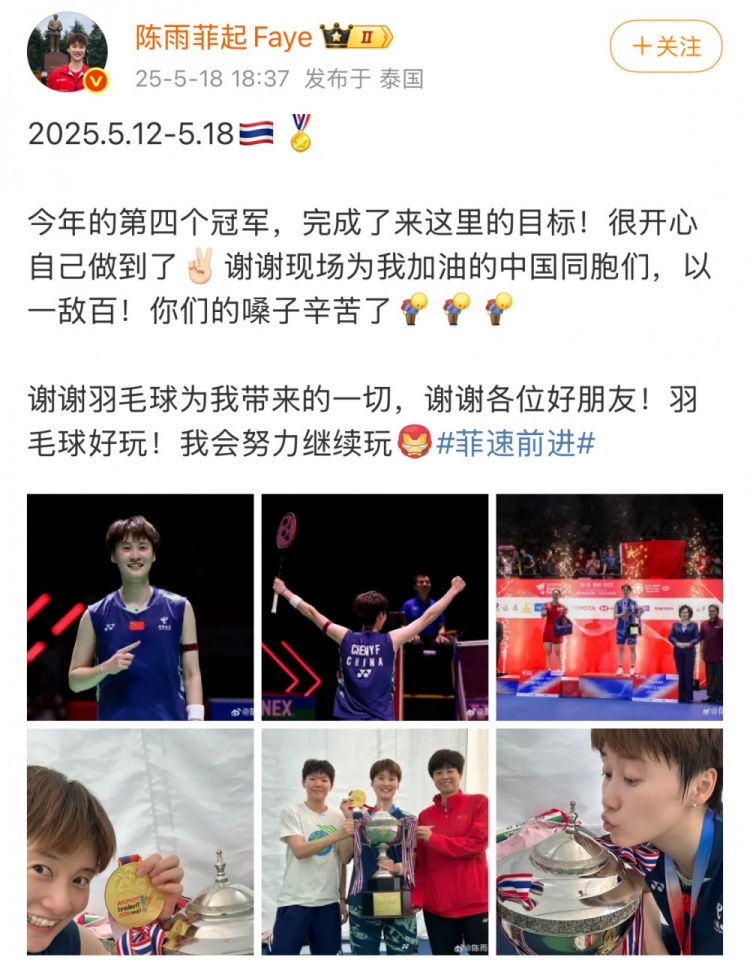The height and width of the screenshot is (963, 750).
Task: View photo of player pointing at jersey
Action: (x=140, y=607)
